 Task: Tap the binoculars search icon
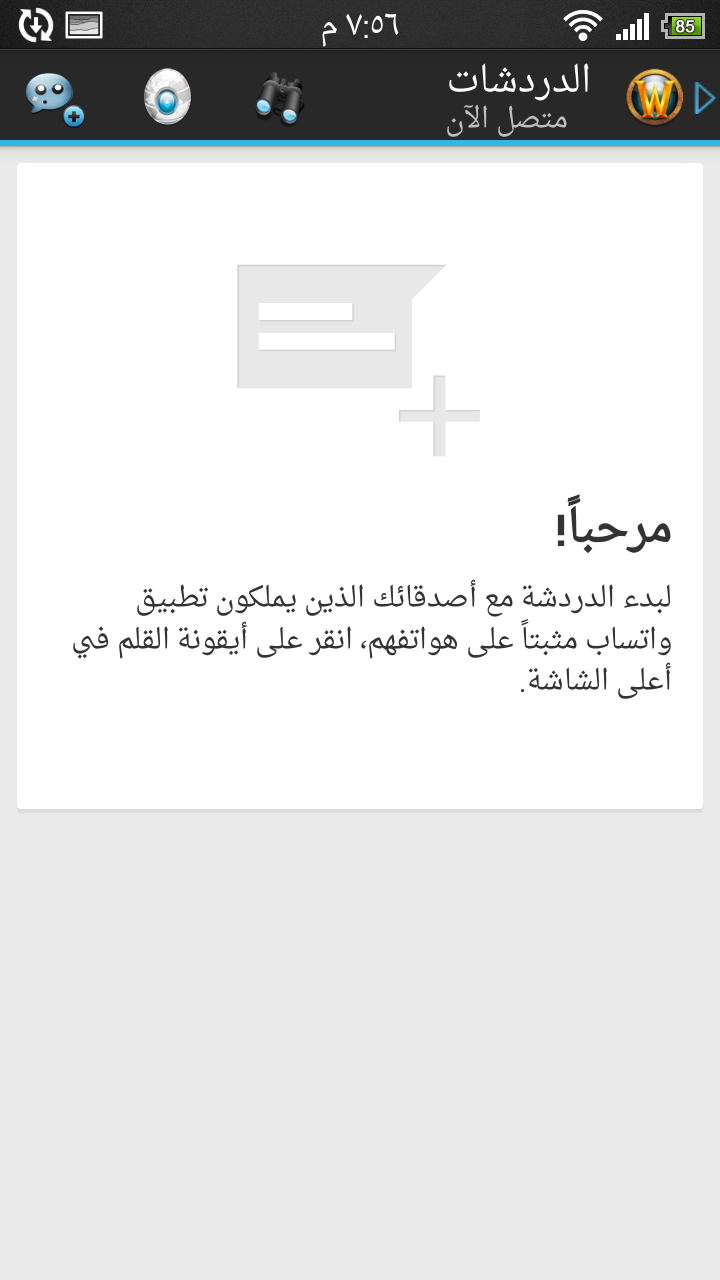279,98
